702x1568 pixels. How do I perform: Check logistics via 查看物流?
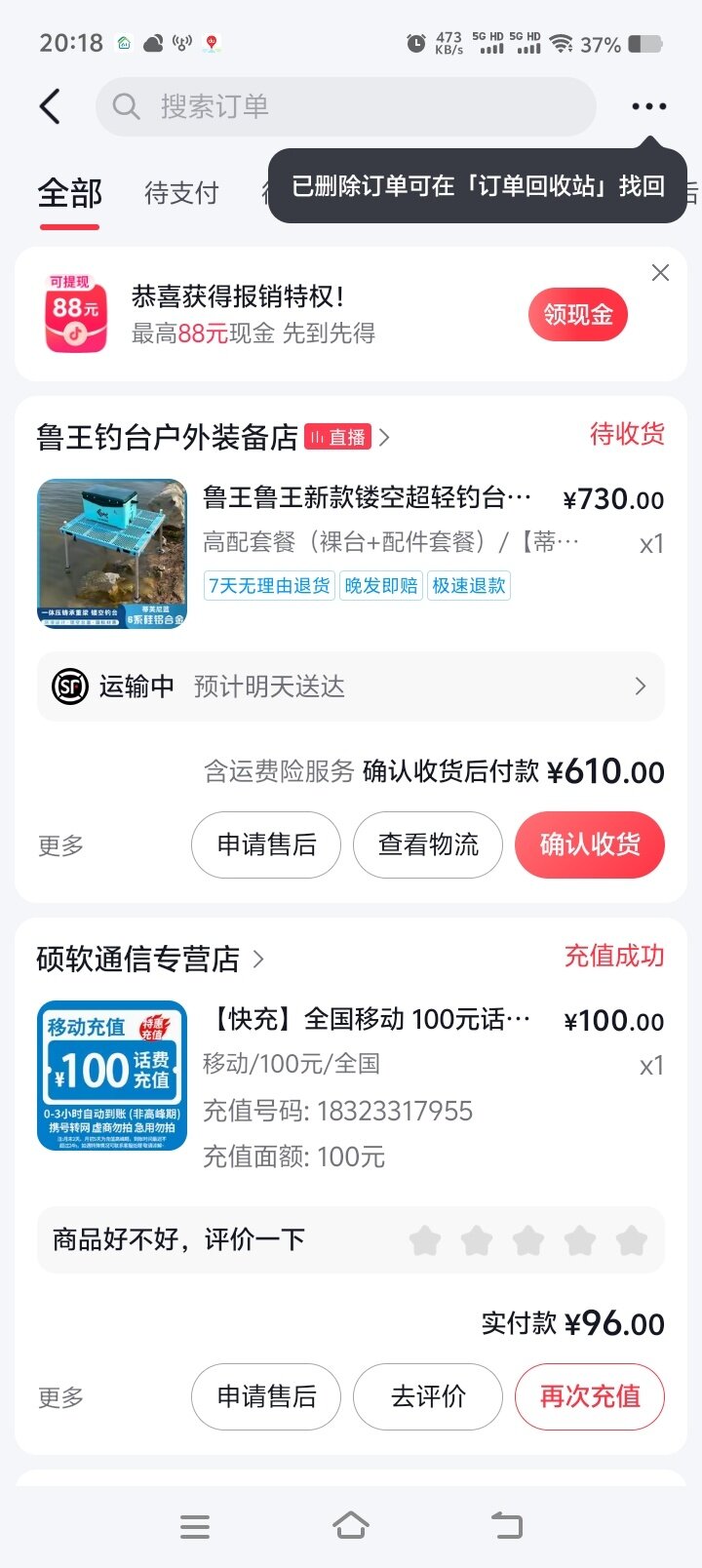tap(428, 844)
